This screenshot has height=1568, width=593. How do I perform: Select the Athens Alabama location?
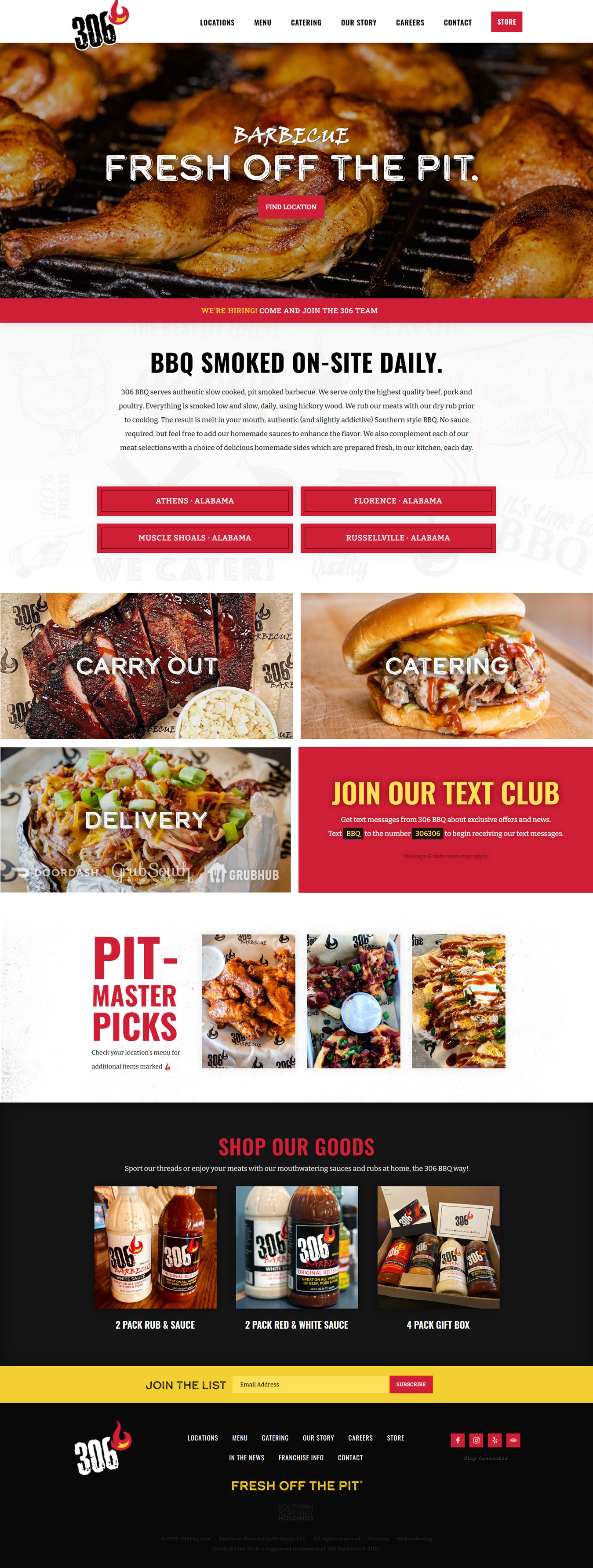tap(195, 501)
